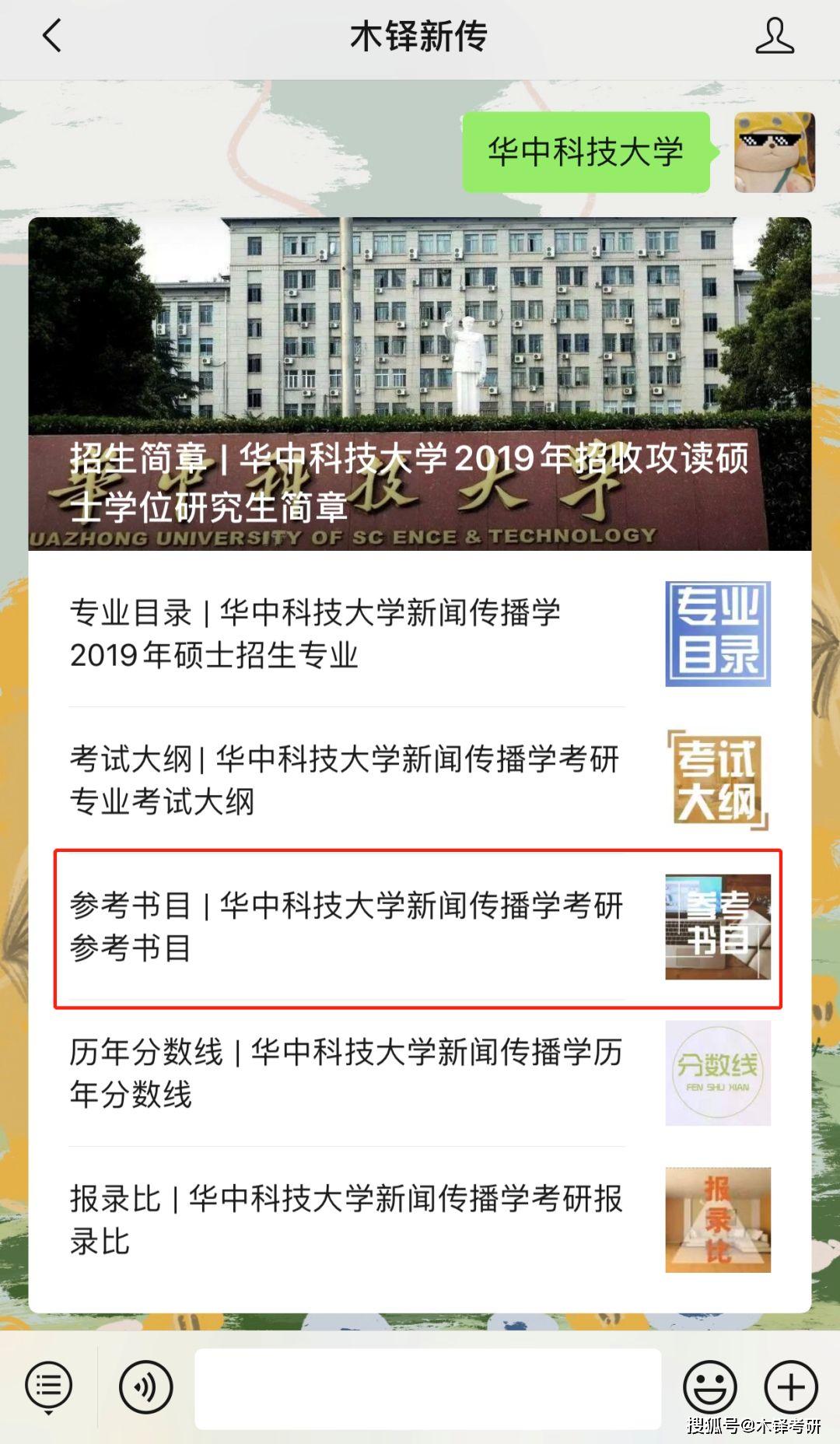Image resolution: width=840 pixels, height=1444 pixels.
Task: Switch to voice message input
Action: pos(146,1386)
